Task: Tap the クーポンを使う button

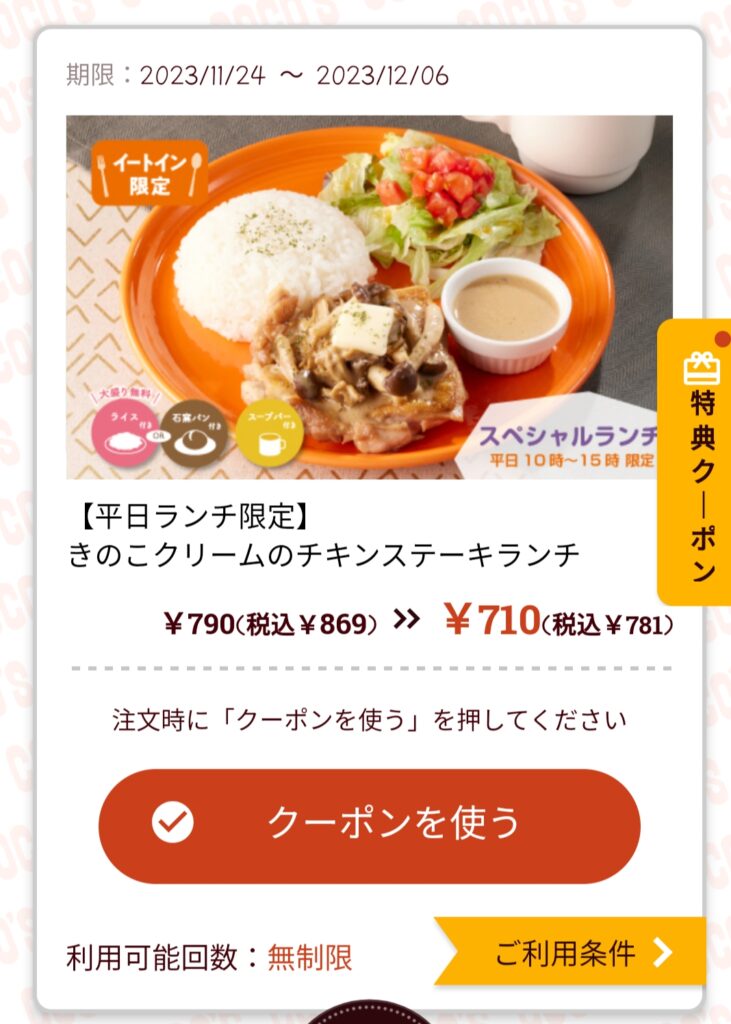Action: pos(369,825)
